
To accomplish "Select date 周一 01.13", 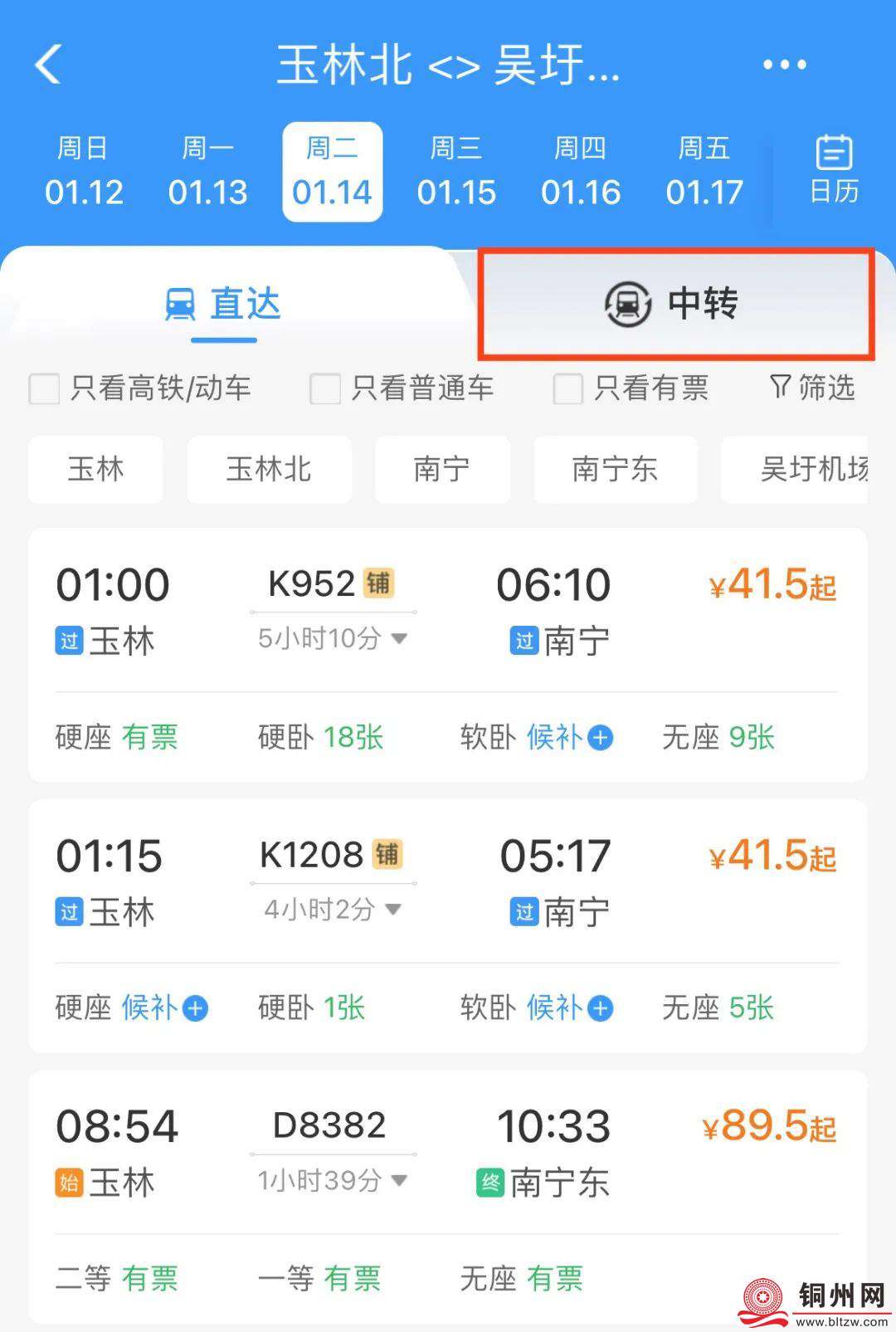I will point(207,172).
